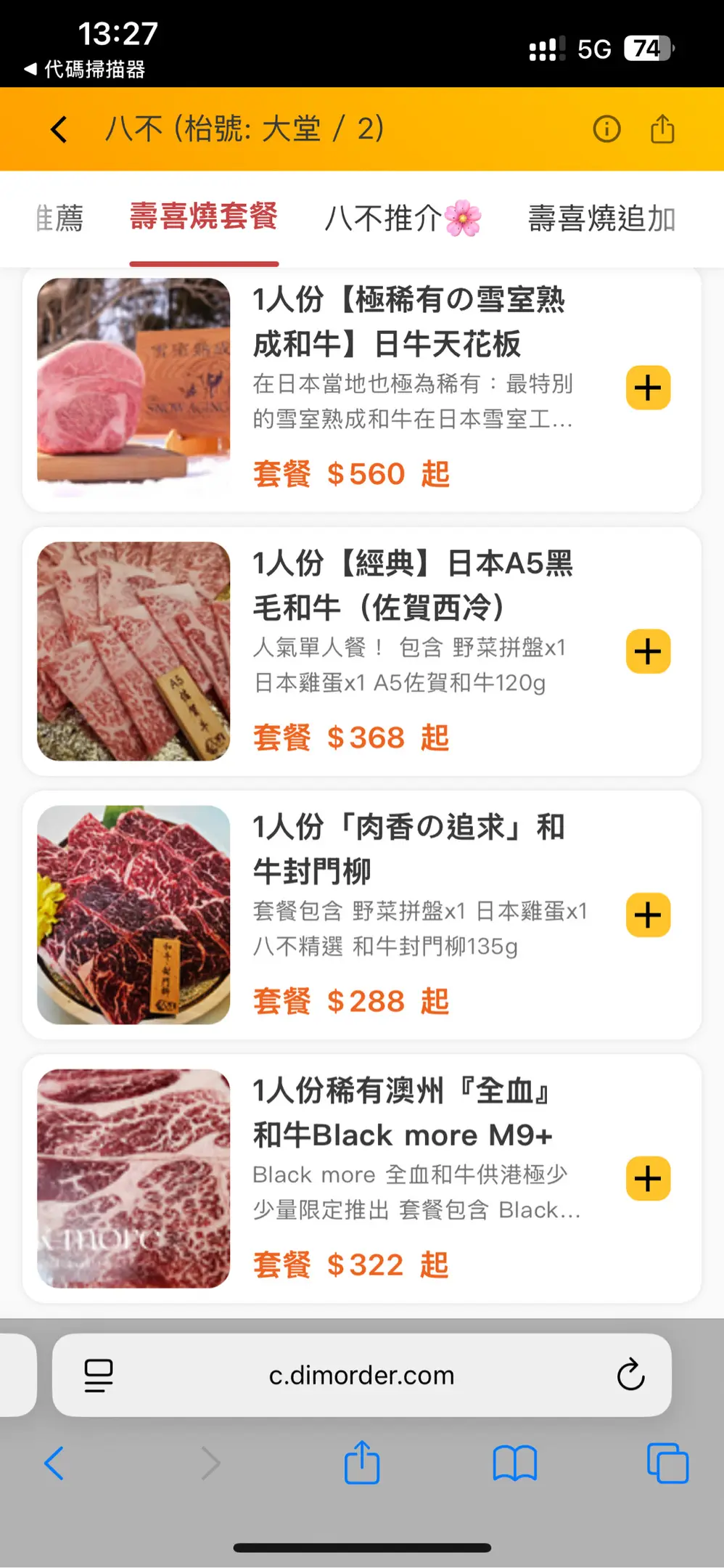Return to 代碼掃描器 app

86,70
